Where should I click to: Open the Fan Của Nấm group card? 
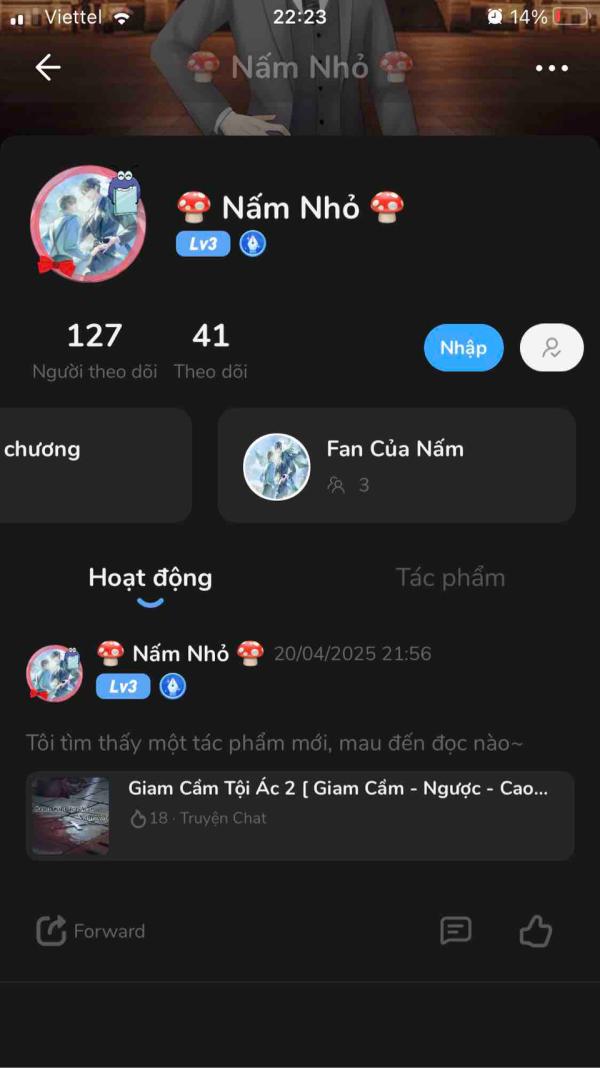tap(396, 465)
